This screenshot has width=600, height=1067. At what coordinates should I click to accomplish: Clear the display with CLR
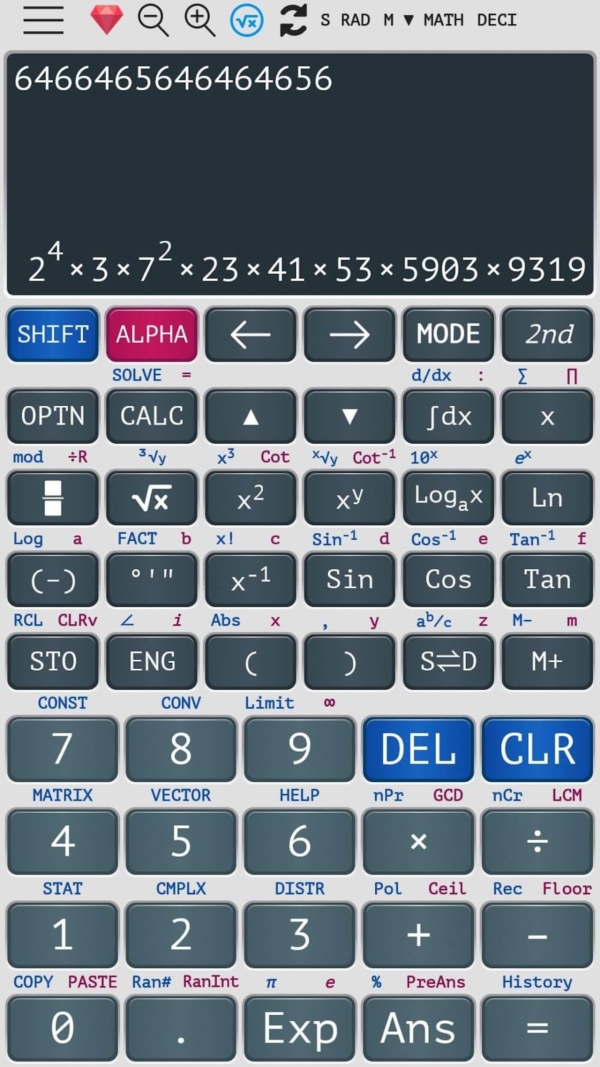tap(537, 749)
